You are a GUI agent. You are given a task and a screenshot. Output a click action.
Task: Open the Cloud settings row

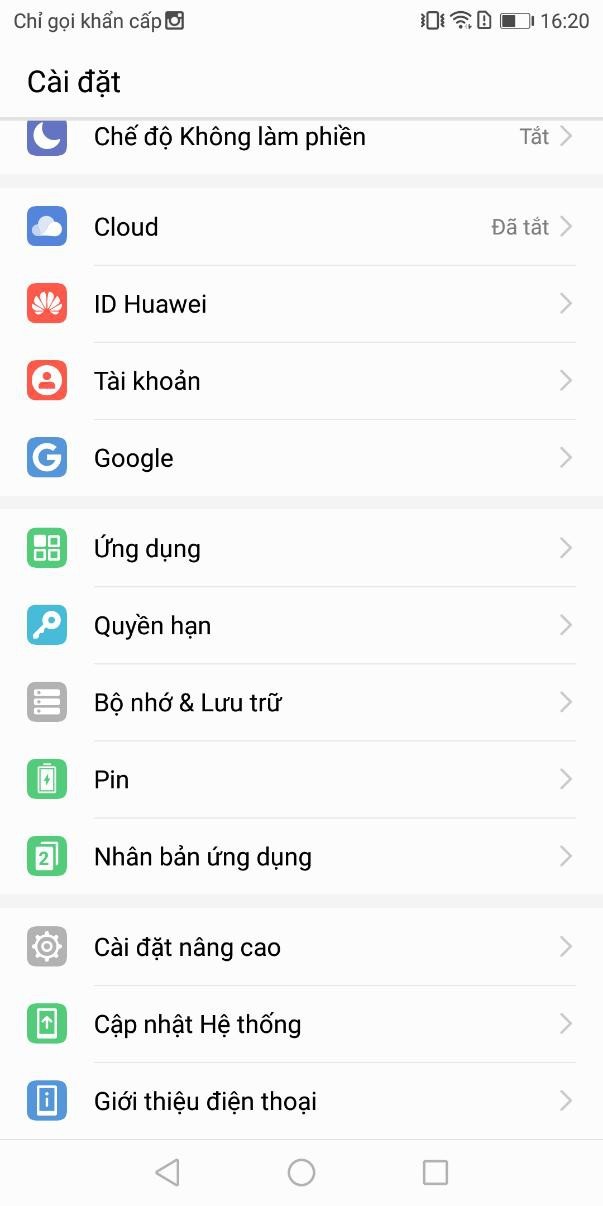[x=300, y=227]
